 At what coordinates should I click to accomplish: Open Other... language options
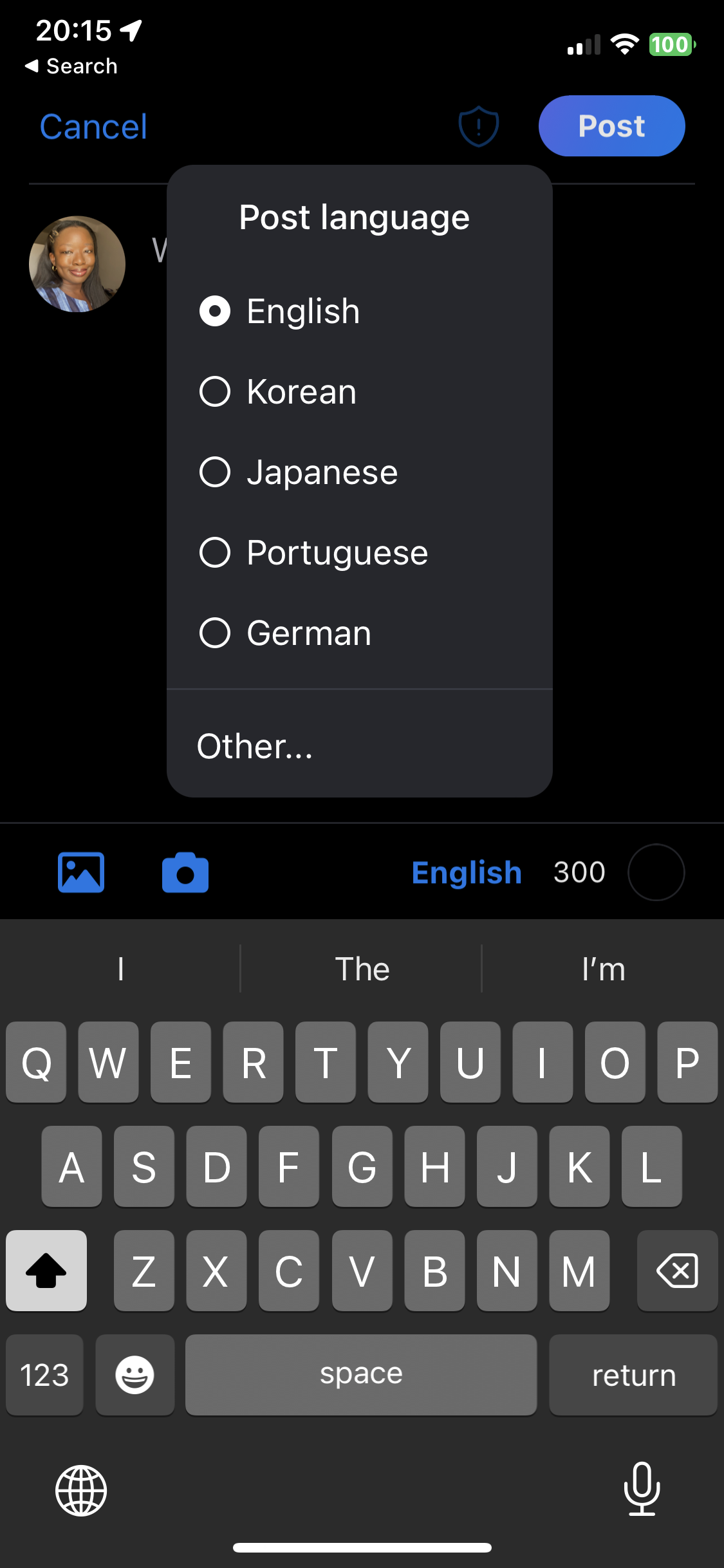[x=255, y=746]
